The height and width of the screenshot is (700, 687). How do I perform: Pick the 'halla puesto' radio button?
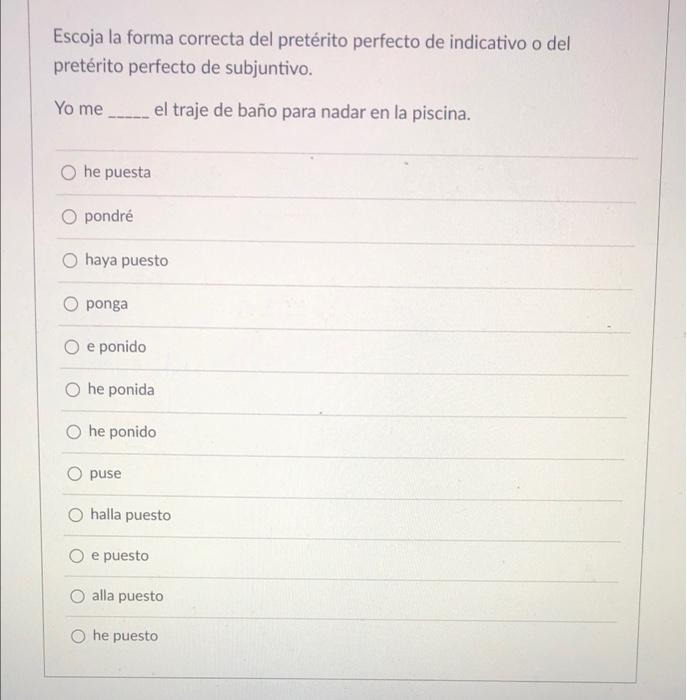pos(75,515)
